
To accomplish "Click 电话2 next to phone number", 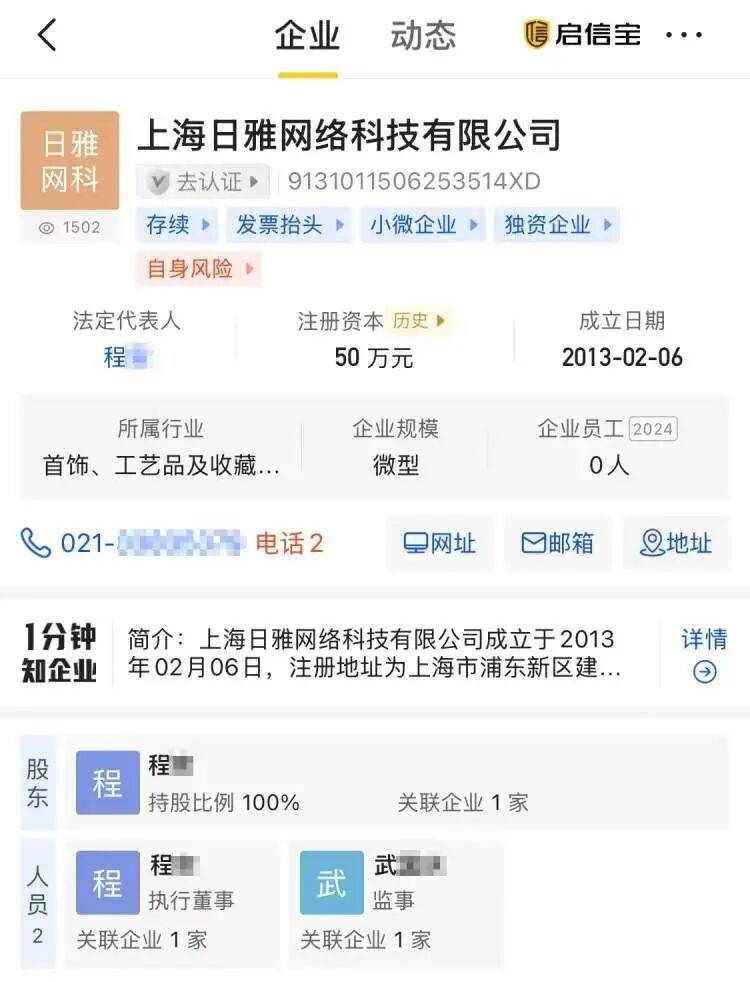I will coord(288,543).
